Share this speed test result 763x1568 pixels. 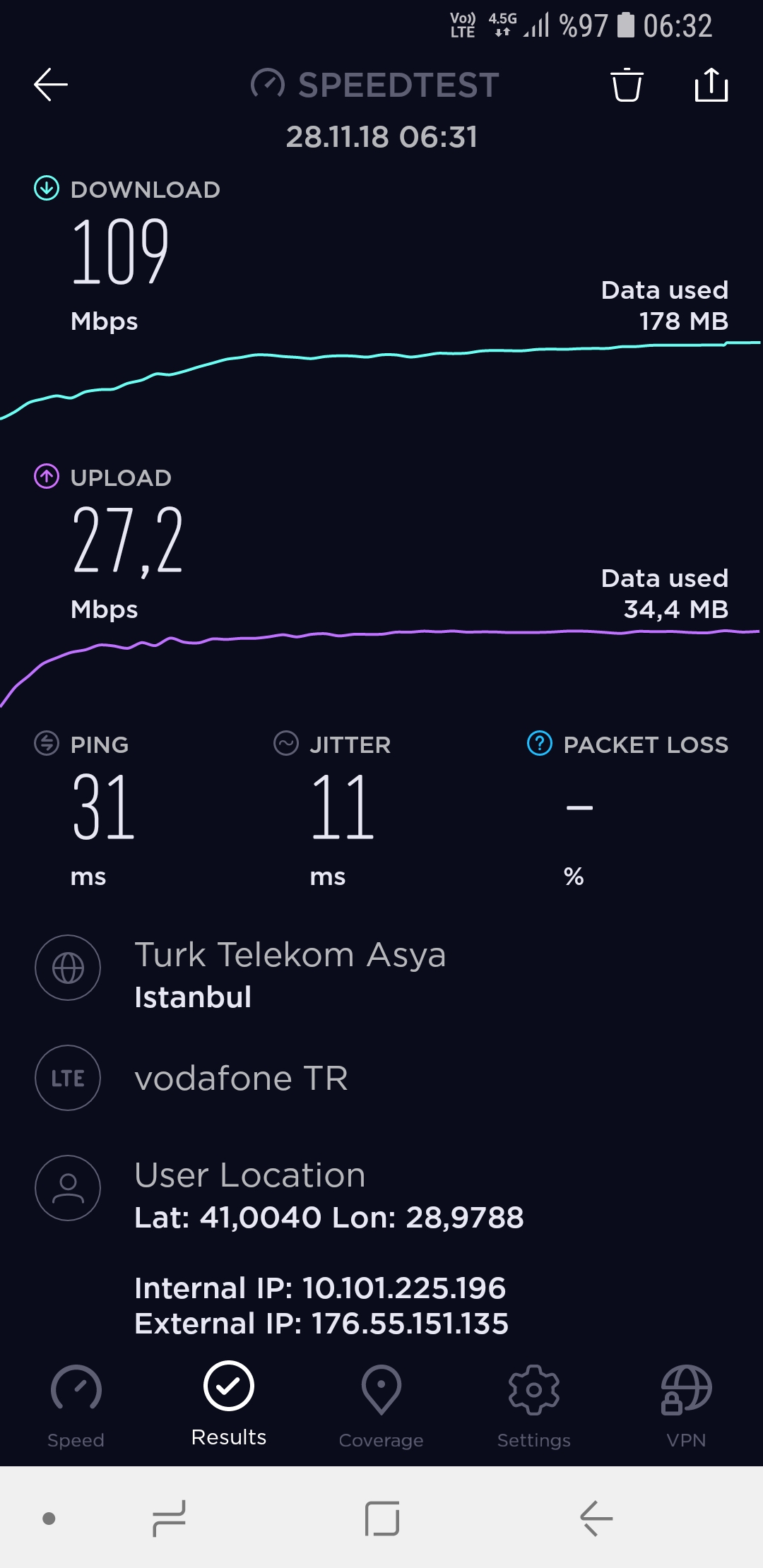coord(711,85)
